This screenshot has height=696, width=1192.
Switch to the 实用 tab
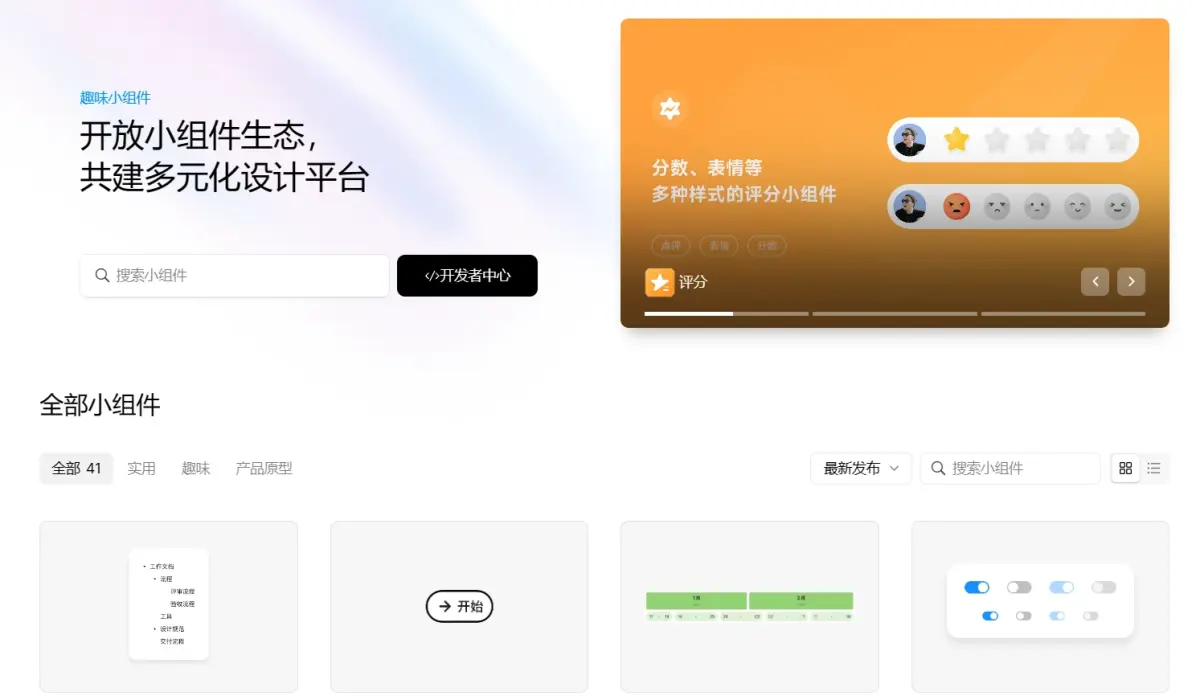pyautogui.click(x=141, y=468)
